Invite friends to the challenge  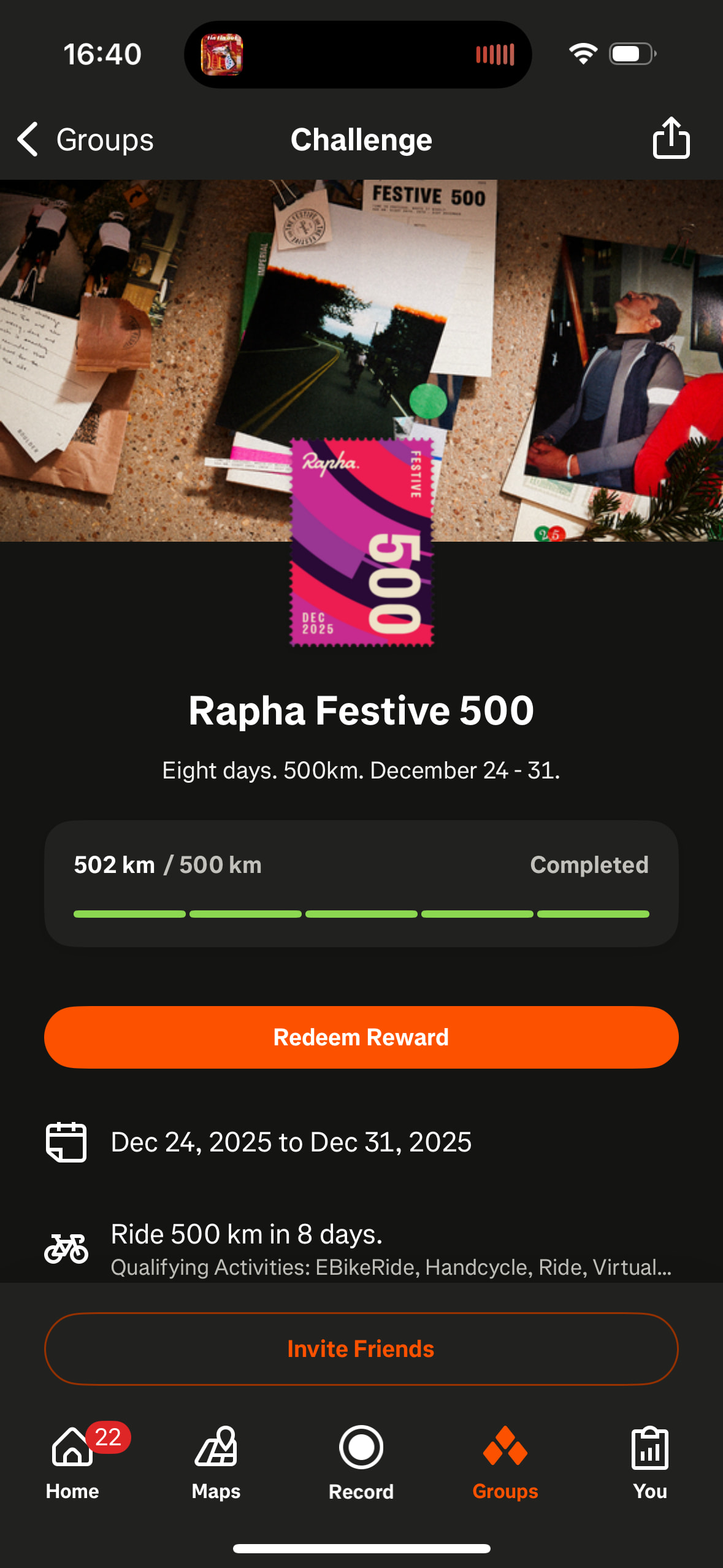coord(361,1349)
